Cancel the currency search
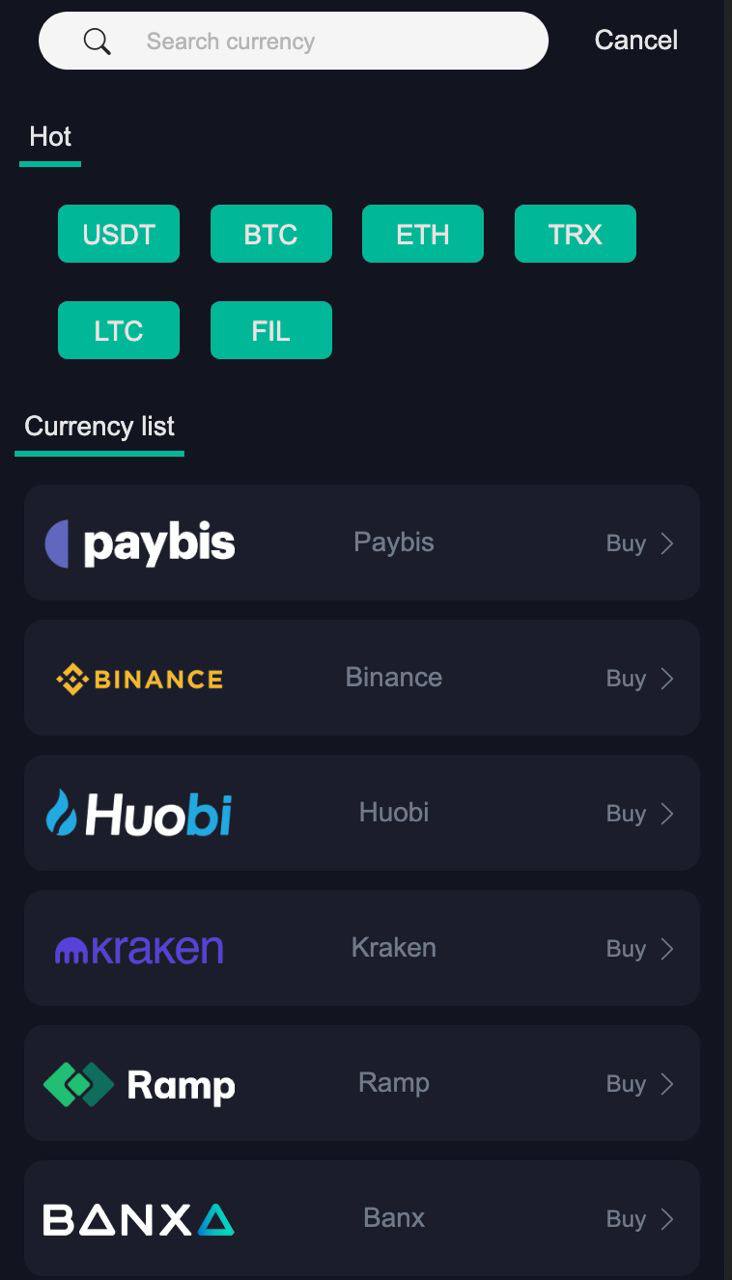Image resolution: width=732 pixels, height=1280 pixels. [x=635, y=40]
